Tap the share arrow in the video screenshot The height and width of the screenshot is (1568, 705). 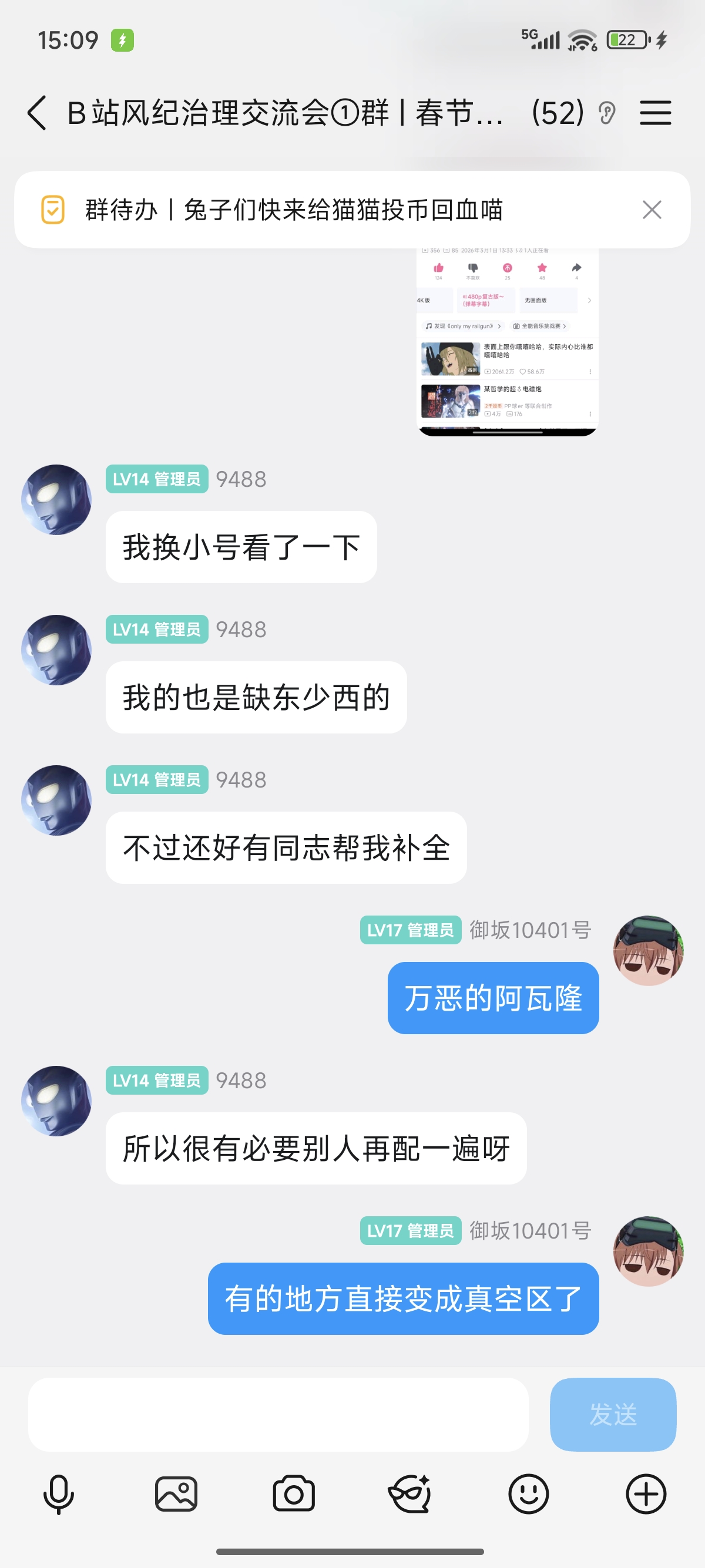point(576,268)
